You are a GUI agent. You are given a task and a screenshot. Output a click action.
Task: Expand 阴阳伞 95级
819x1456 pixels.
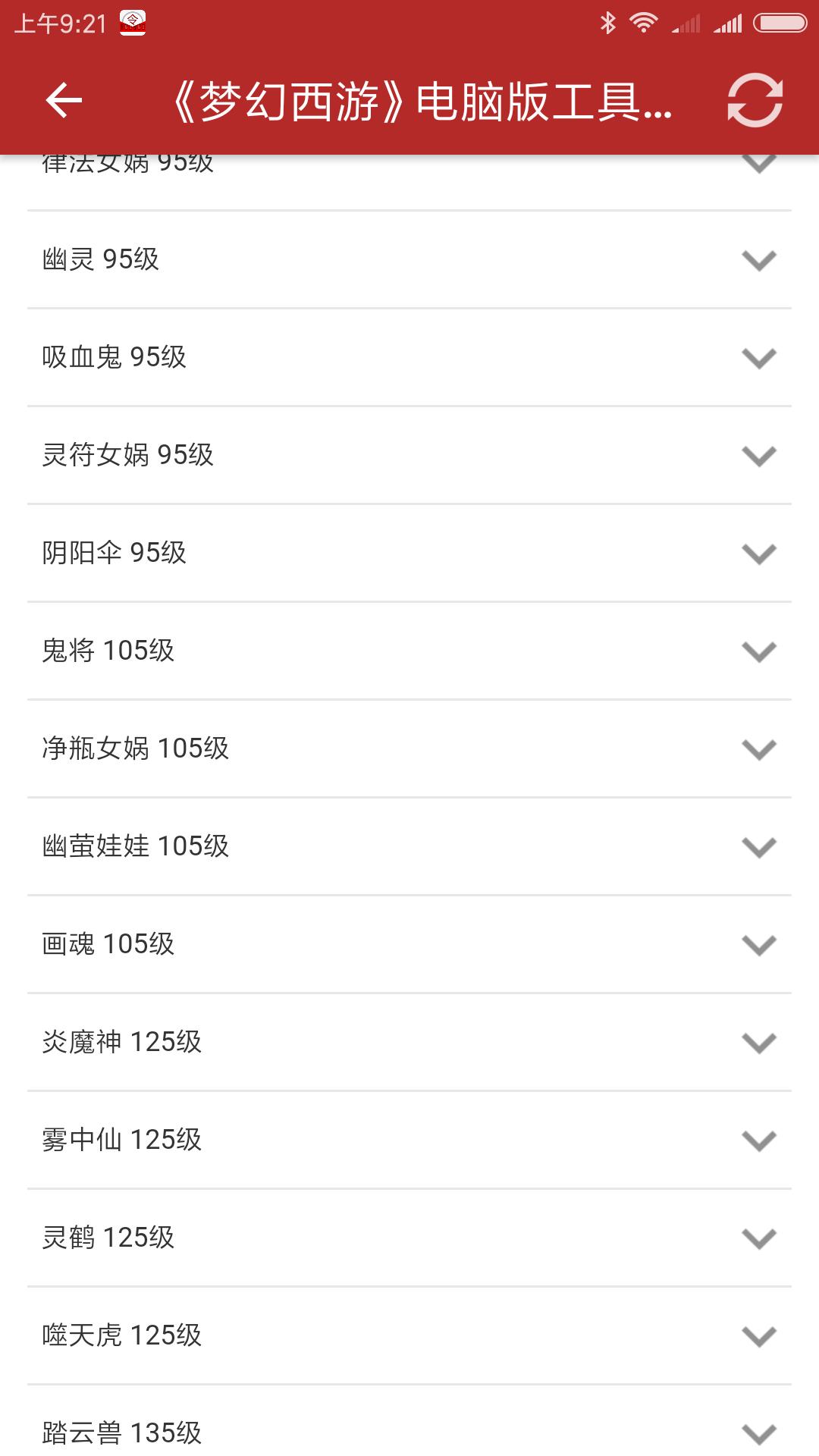tap(759, 554)
